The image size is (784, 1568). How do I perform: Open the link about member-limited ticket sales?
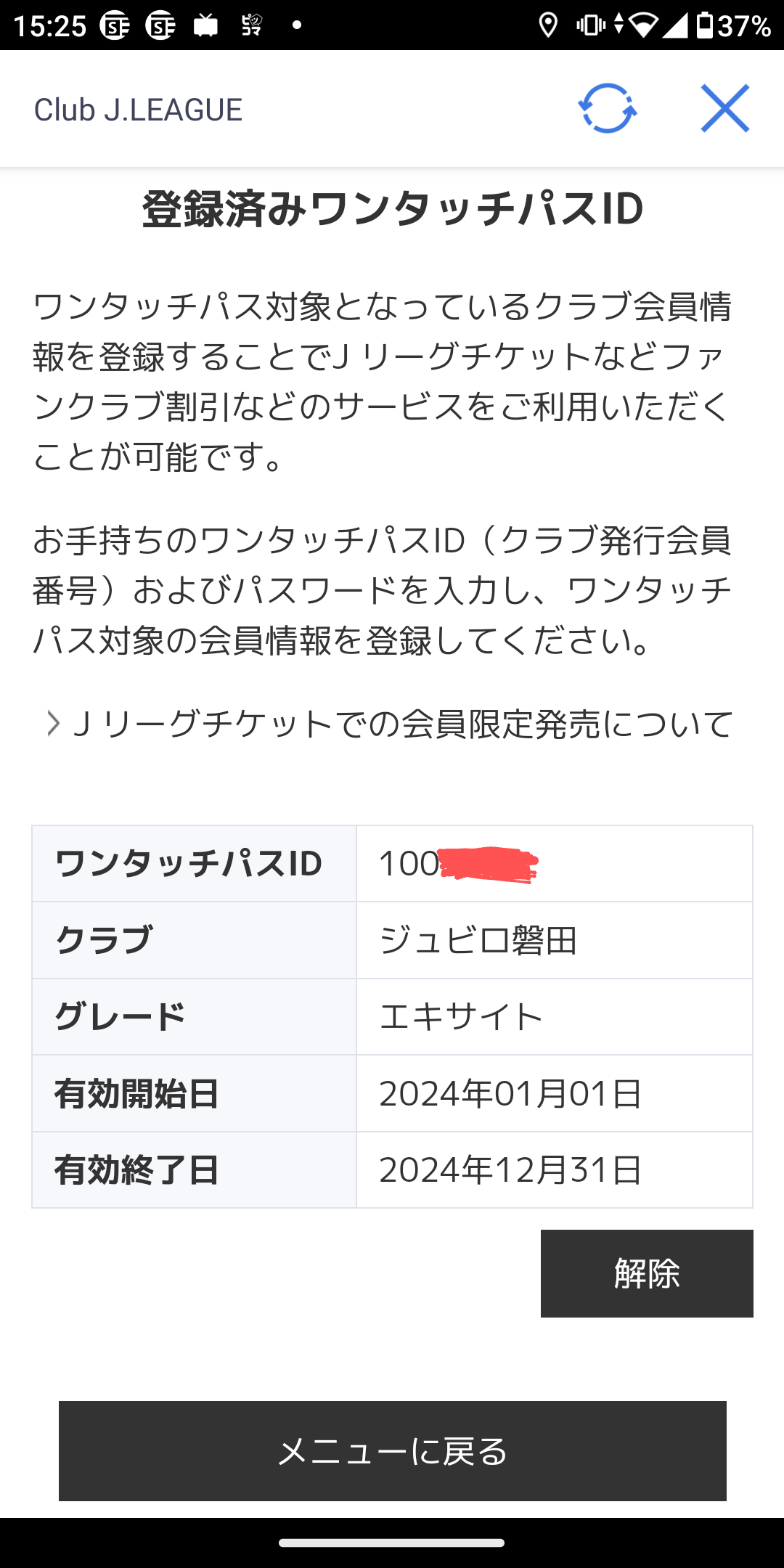pos(390,724)
